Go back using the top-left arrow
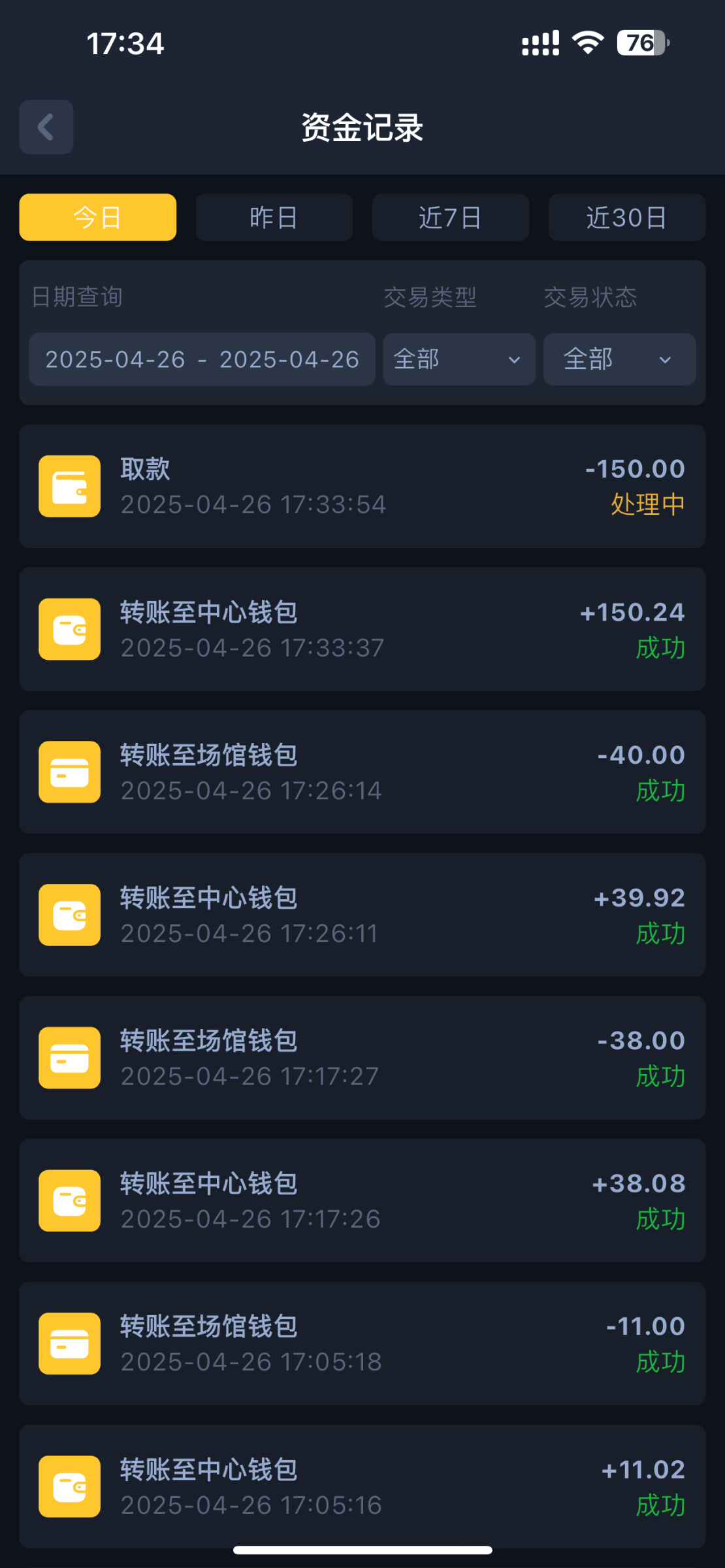 pyautogui.click(x=46, y=127)
